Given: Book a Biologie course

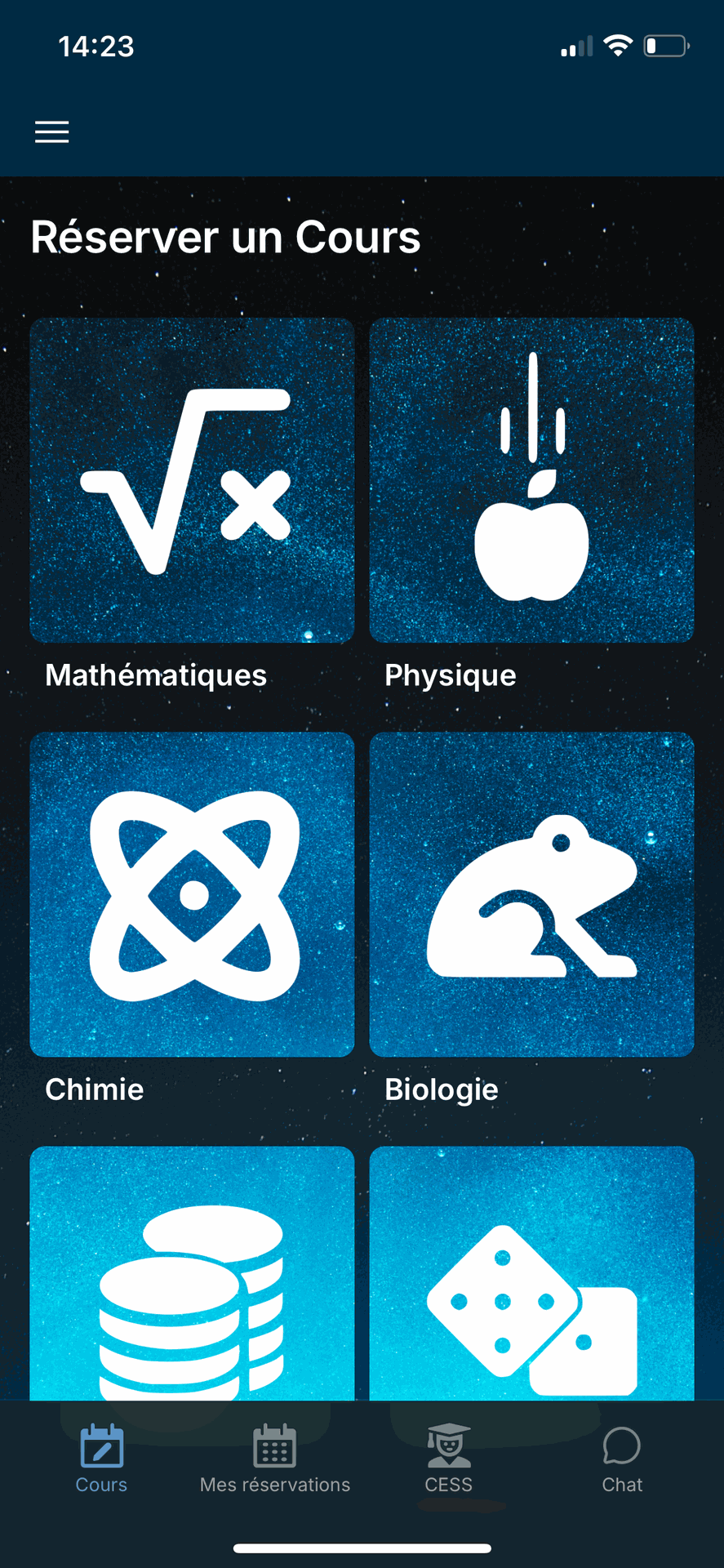Looking at the screenshot, I should [531, 894].
